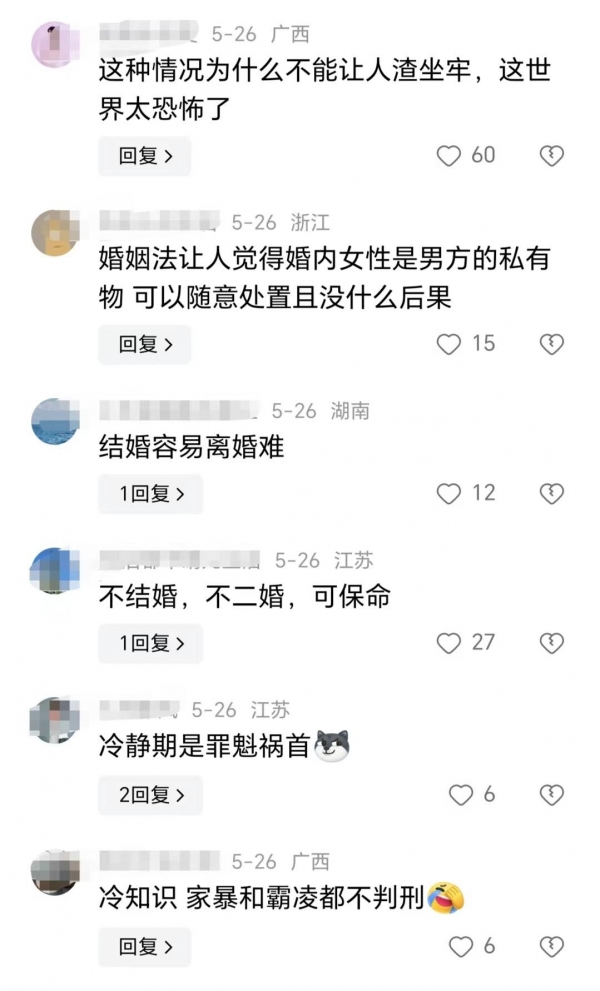Reply to the 冷知识 家暴和霸凌 comment
This screenshot has height=991, width=600.
point(144,946)
